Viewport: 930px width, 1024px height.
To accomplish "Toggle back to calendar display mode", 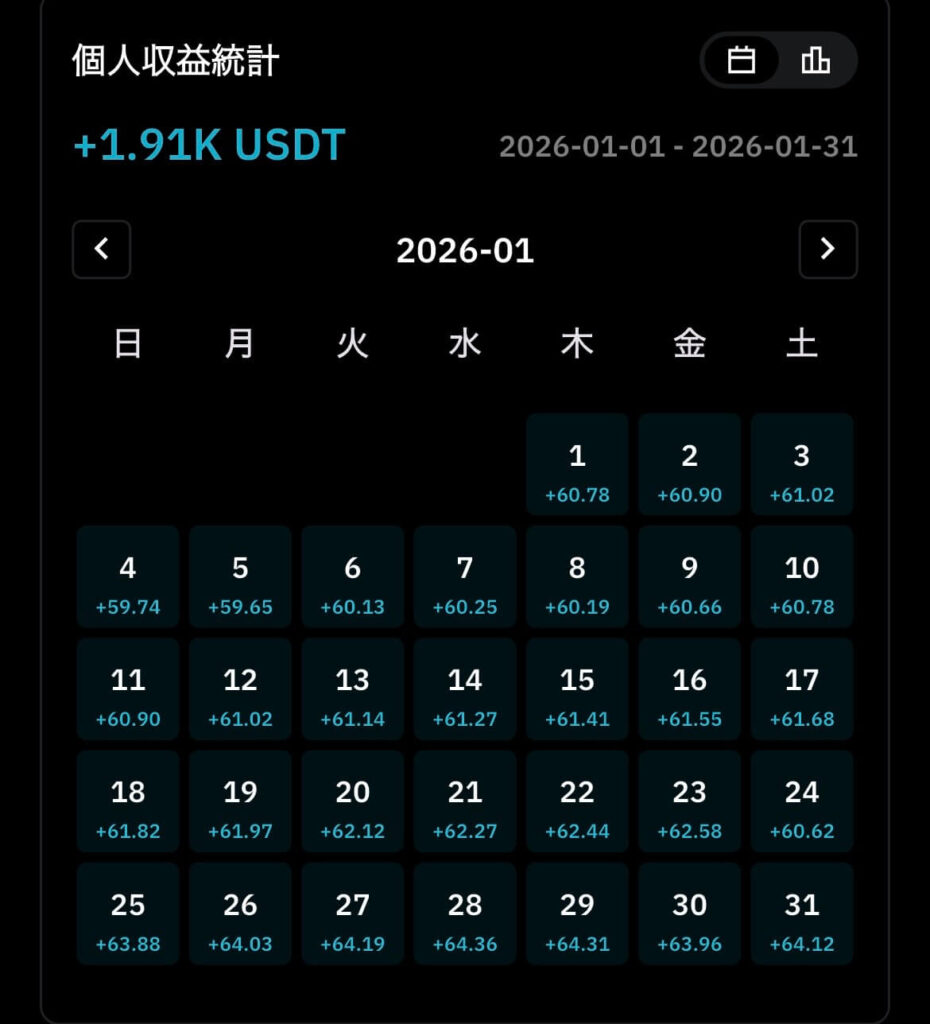I will [740, 61].
